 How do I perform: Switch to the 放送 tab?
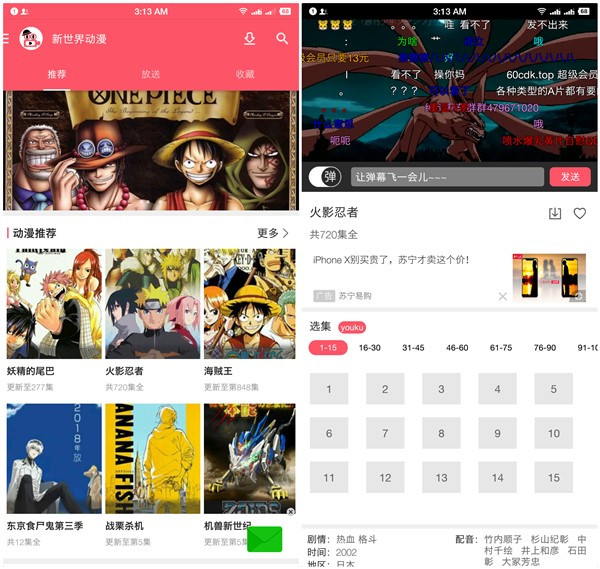[150, 74]
